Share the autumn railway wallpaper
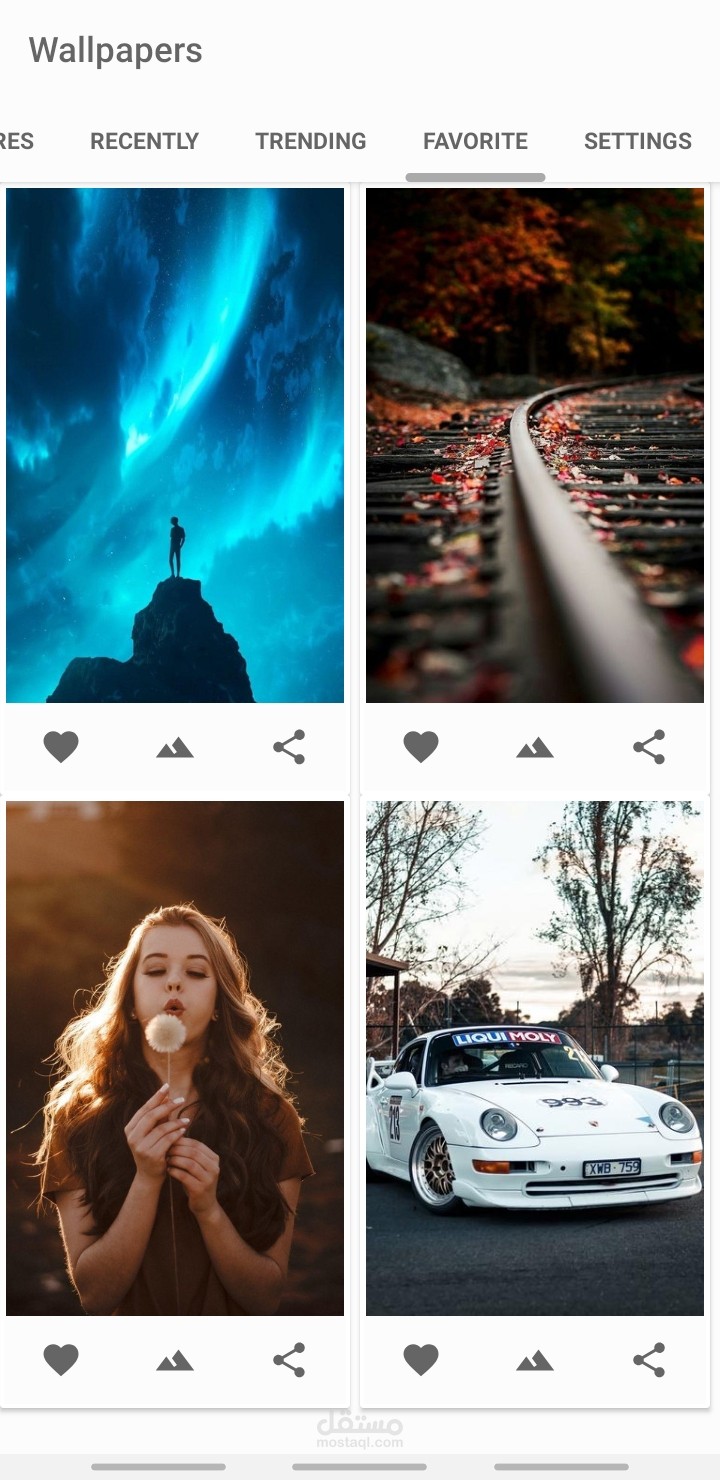720x1480 pixels. [x=649, y=747]
